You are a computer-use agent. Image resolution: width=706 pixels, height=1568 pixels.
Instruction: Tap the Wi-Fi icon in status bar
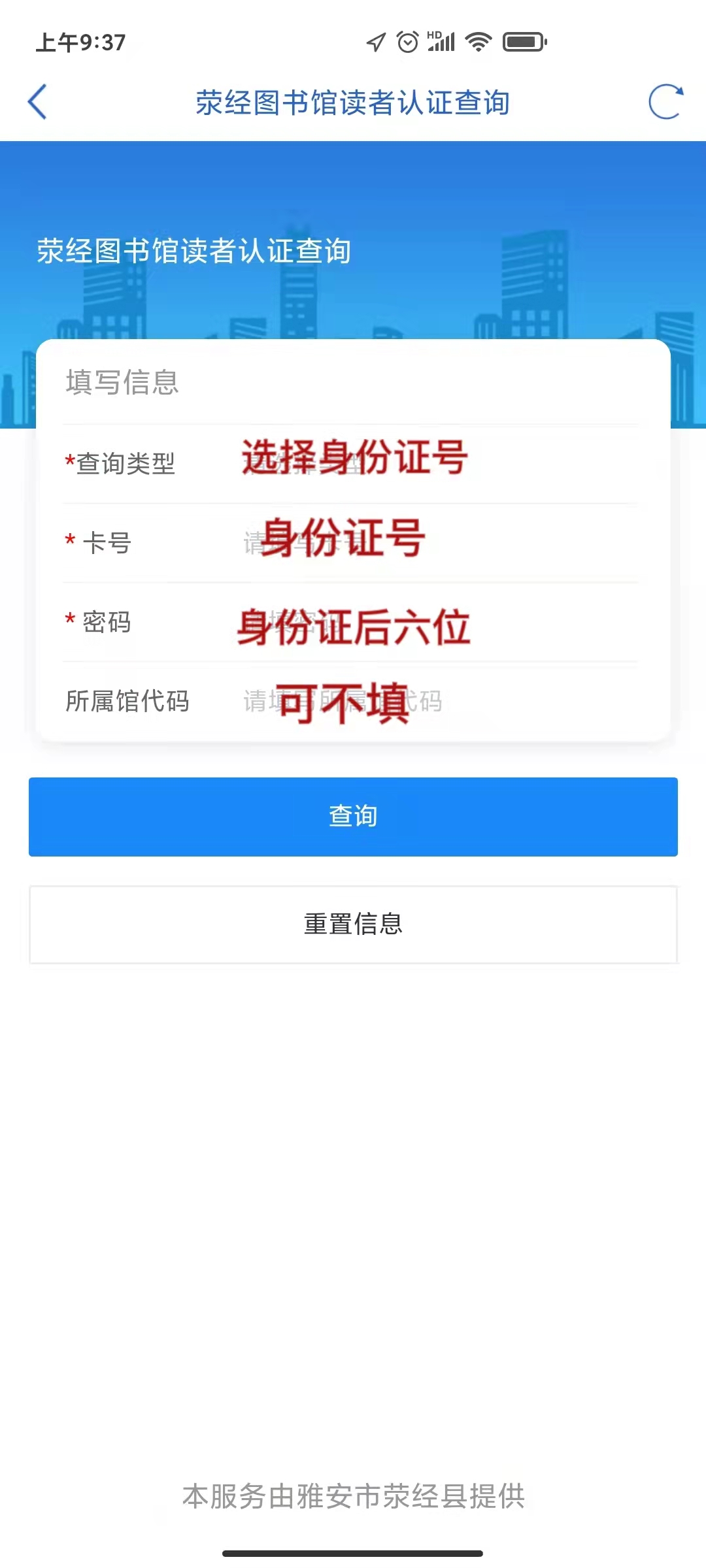[477, 41]
